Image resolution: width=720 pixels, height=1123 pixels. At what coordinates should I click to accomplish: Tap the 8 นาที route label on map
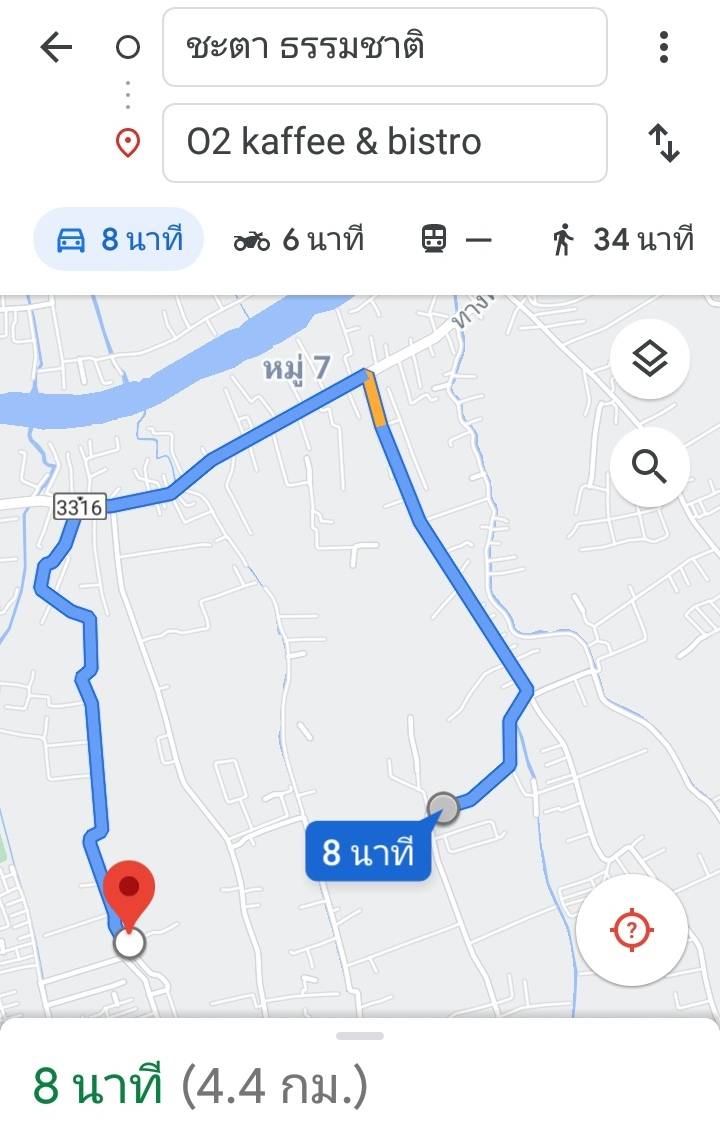click(368, 853)
